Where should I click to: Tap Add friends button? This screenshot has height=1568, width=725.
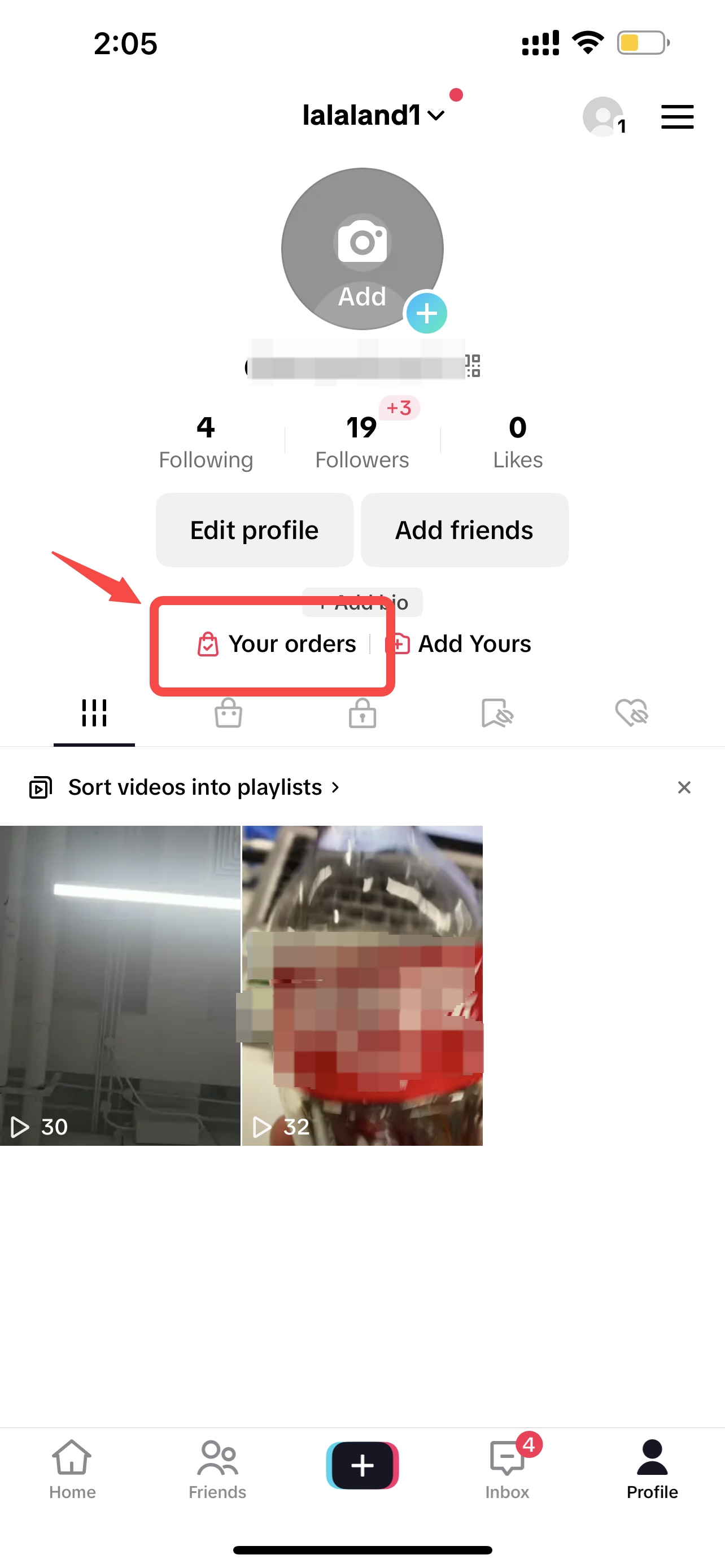point(465,530)
